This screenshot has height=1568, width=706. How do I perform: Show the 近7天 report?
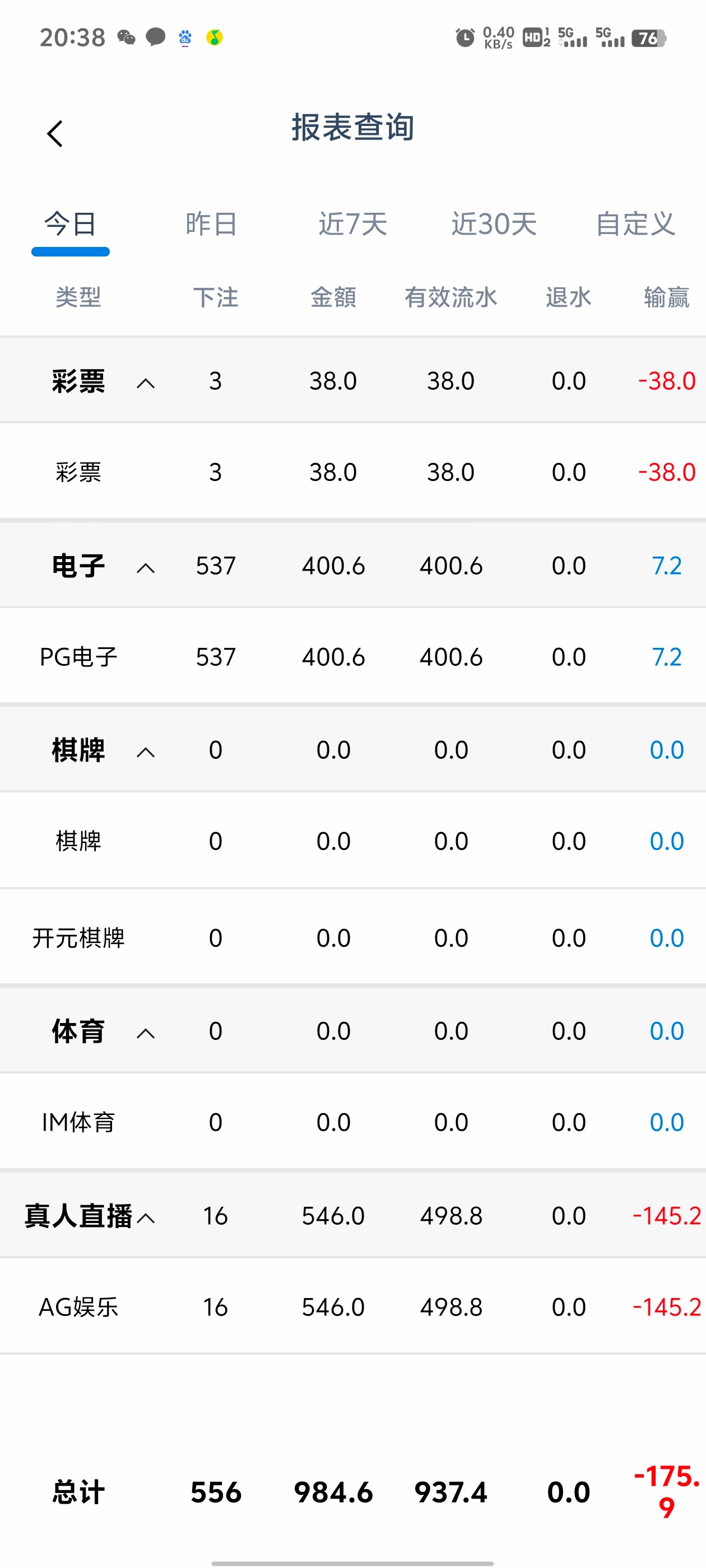pos(352,224)
